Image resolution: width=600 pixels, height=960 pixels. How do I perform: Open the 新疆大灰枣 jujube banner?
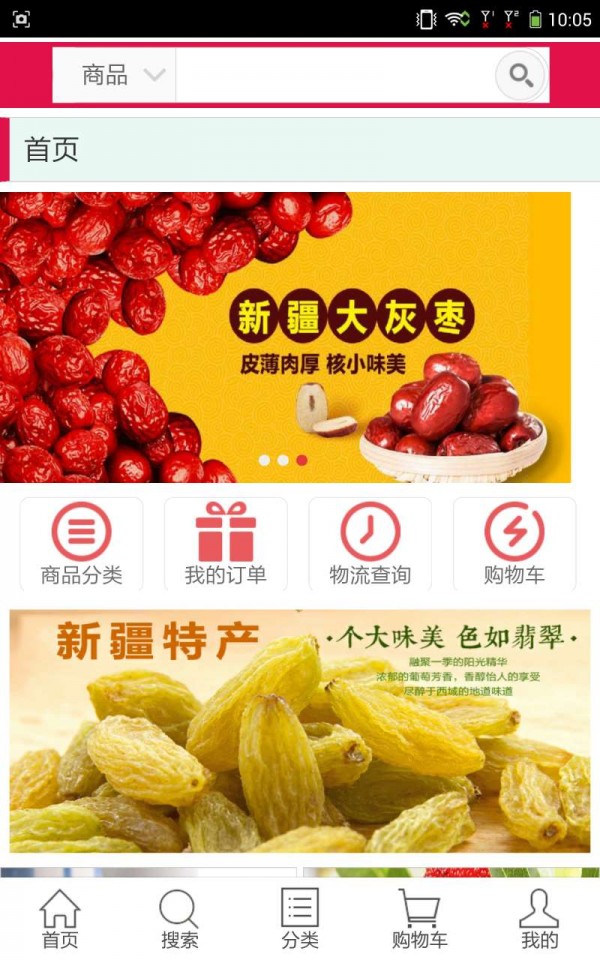tap(285, 337)
